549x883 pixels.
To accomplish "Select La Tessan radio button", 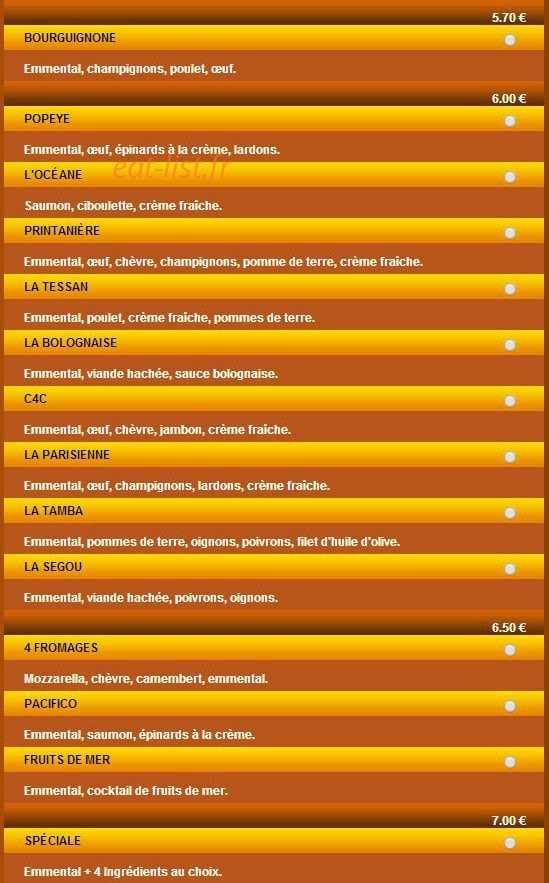I will tap(510, 289).
